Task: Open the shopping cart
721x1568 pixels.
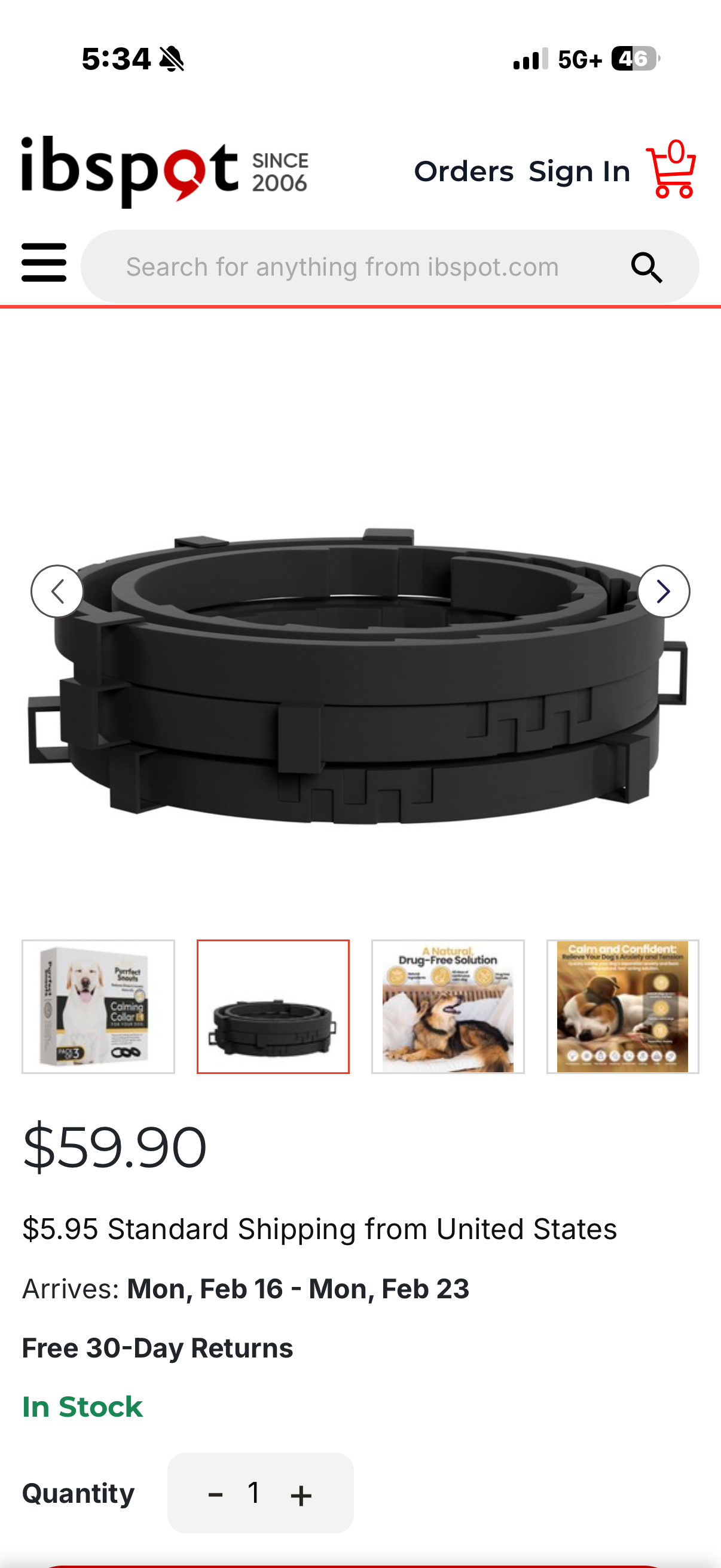Action: click(x=671, y=170)
